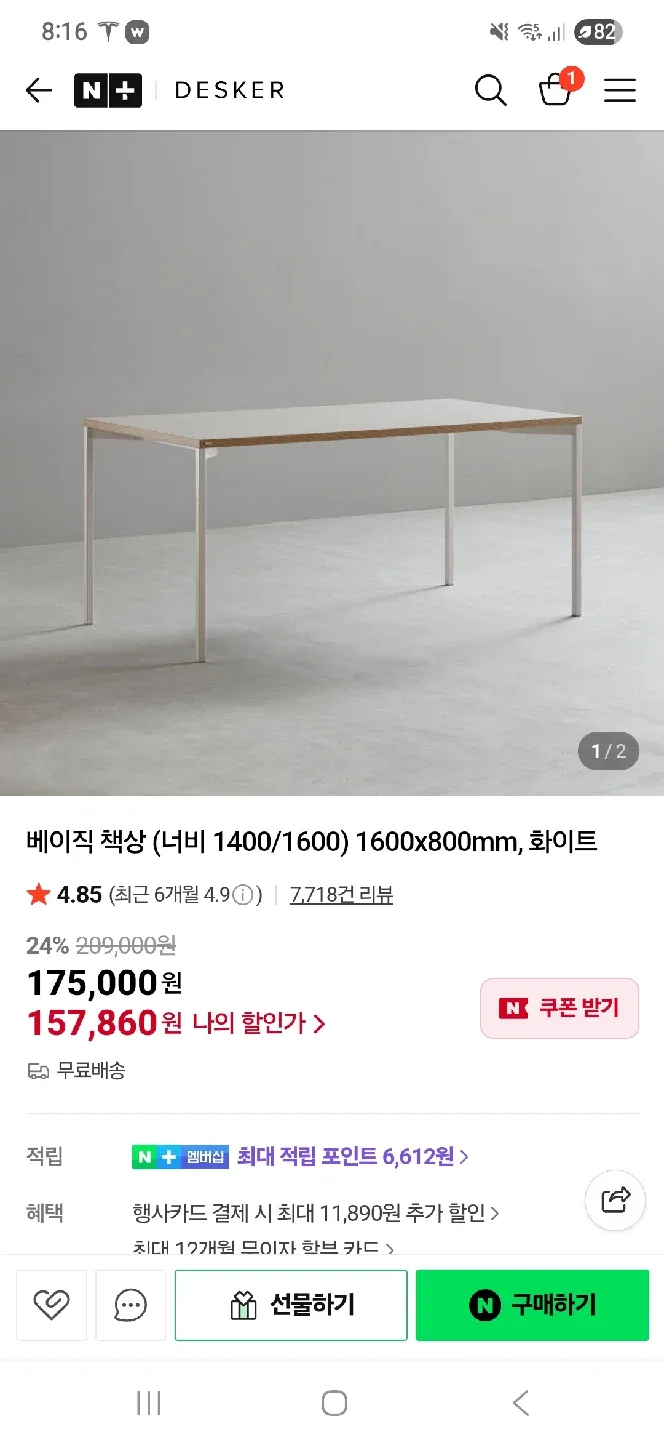Open 행사카드 결제 추가 할인 details

click(315, 1213)
